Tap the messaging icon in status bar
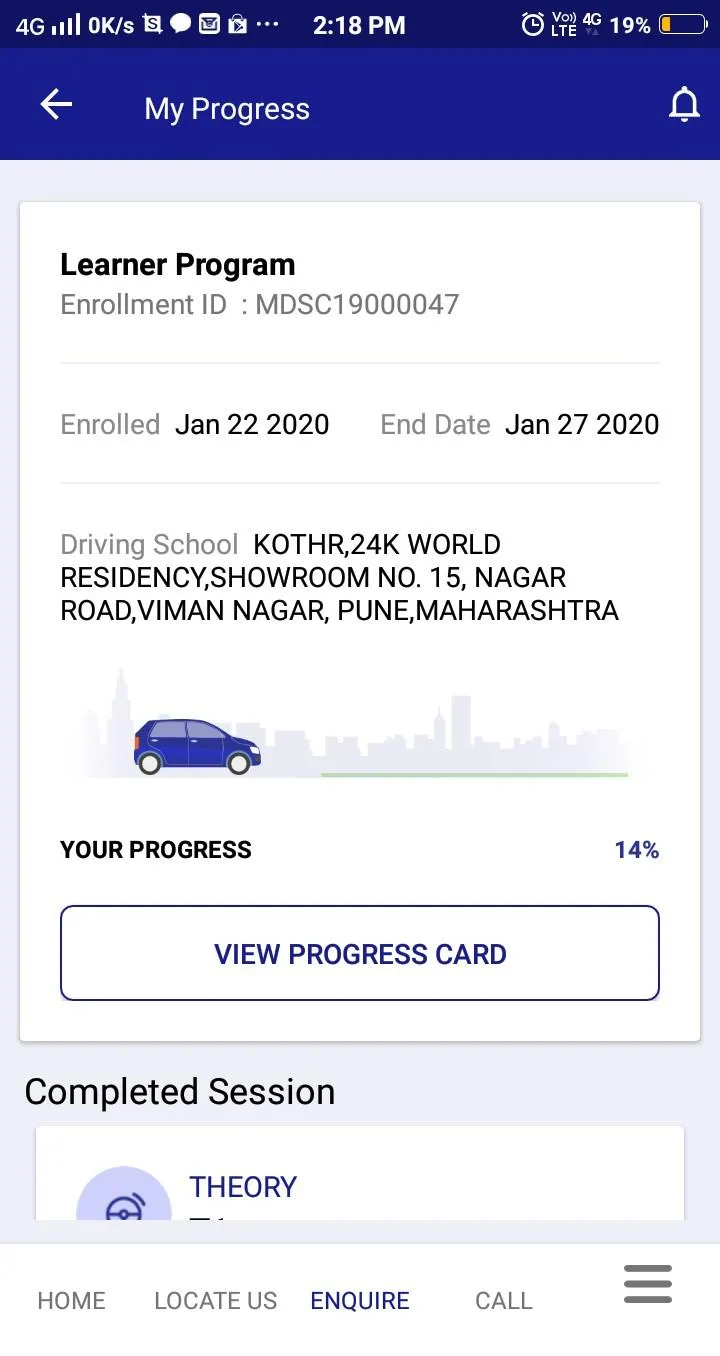The image size is (720, 1356). (x=180, y=24)
